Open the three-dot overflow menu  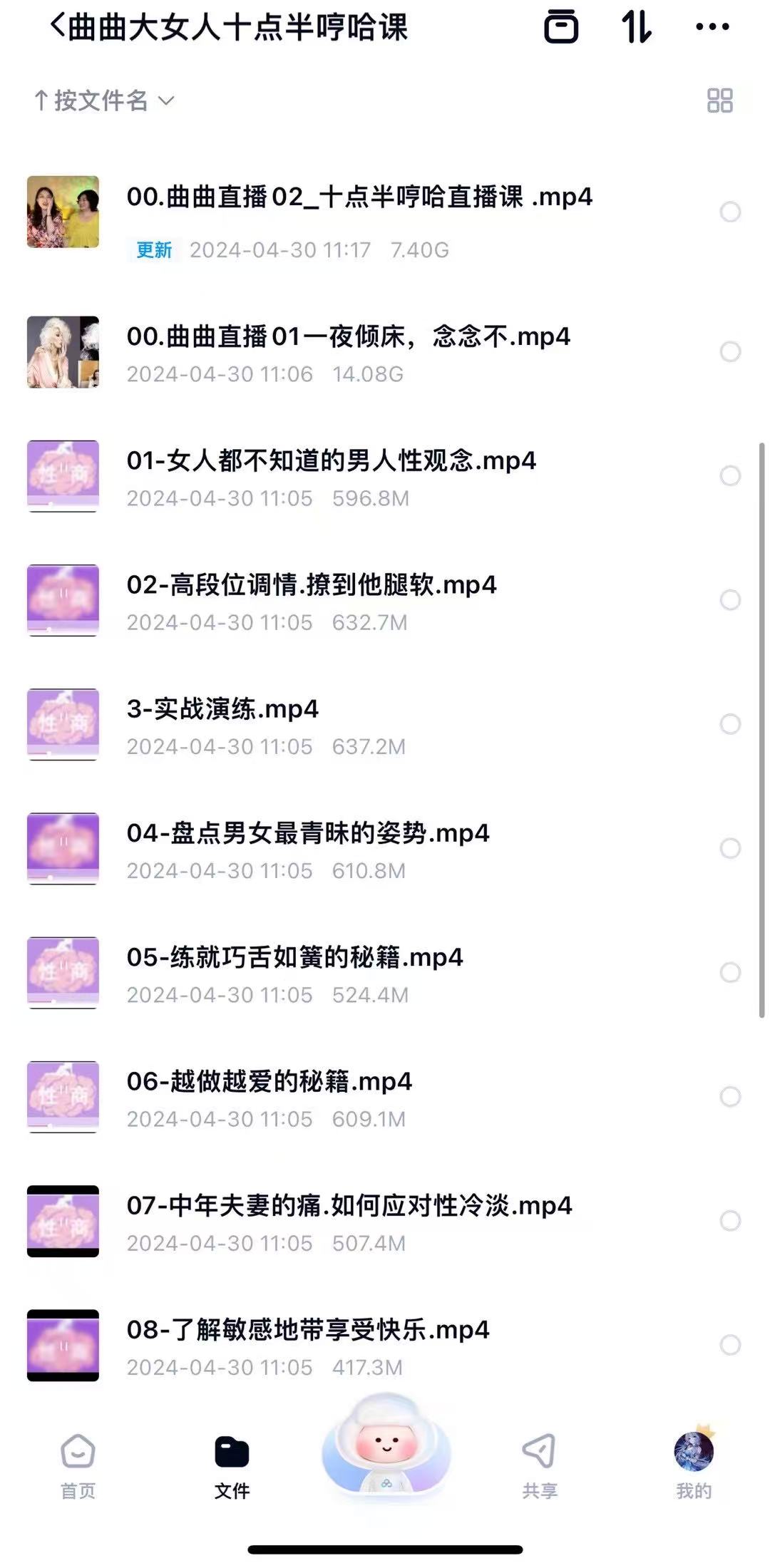(712, 27)
